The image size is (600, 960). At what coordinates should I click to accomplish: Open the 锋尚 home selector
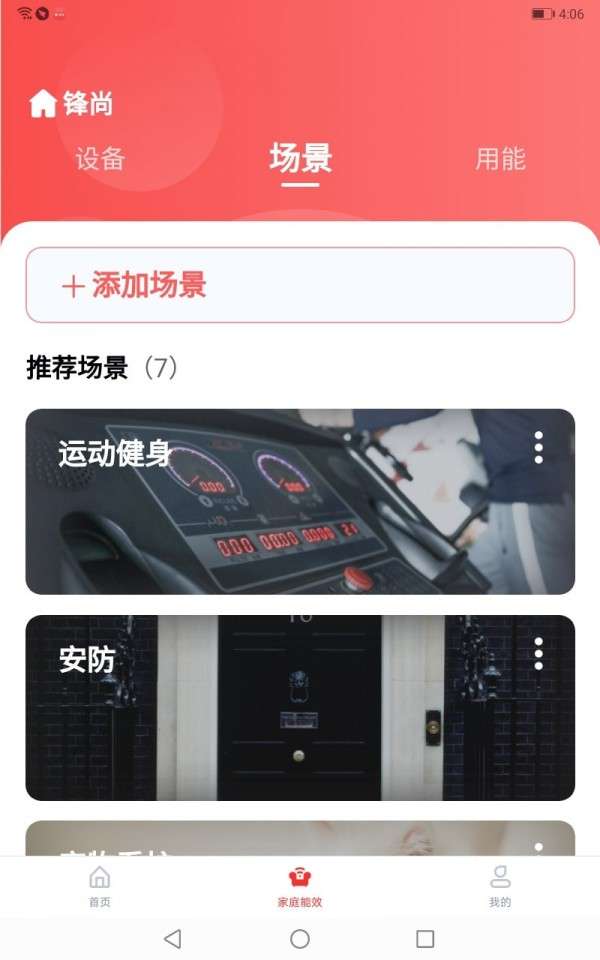point(72,103)
